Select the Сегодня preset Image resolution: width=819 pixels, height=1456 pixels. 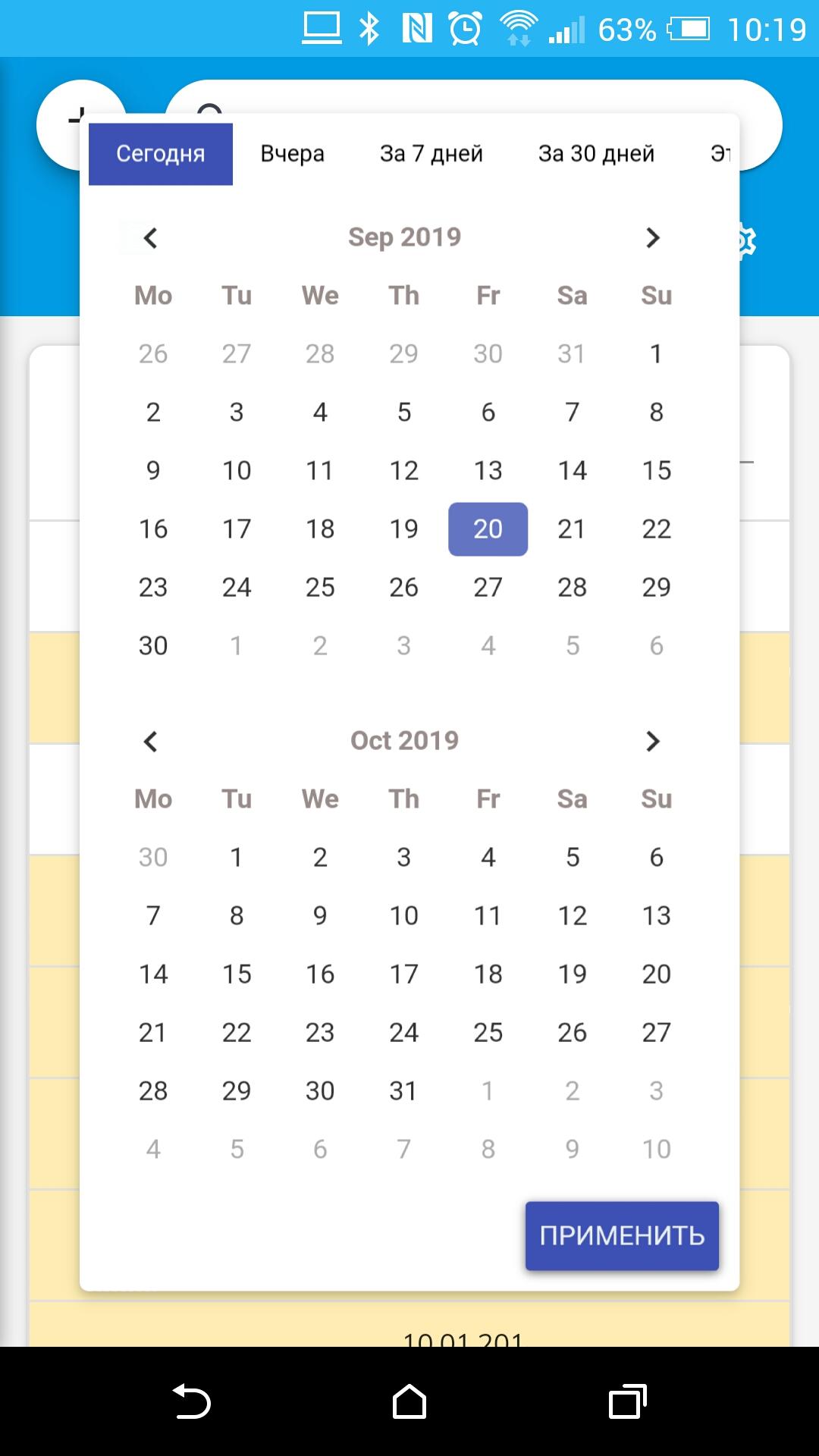pyautogui.click(x=161, y=154)
